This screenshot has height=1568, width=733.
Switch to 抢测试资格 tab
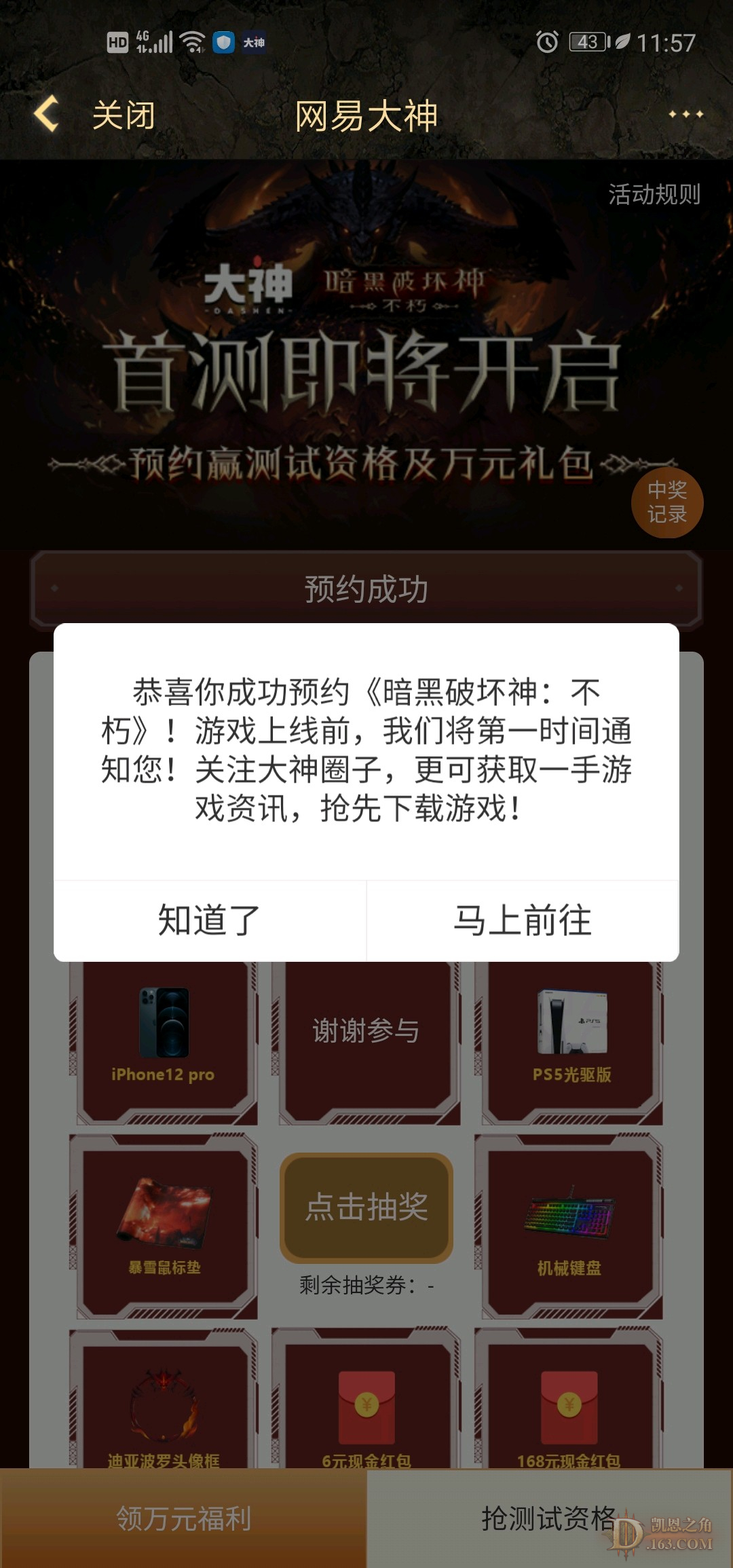(548, 1518)
